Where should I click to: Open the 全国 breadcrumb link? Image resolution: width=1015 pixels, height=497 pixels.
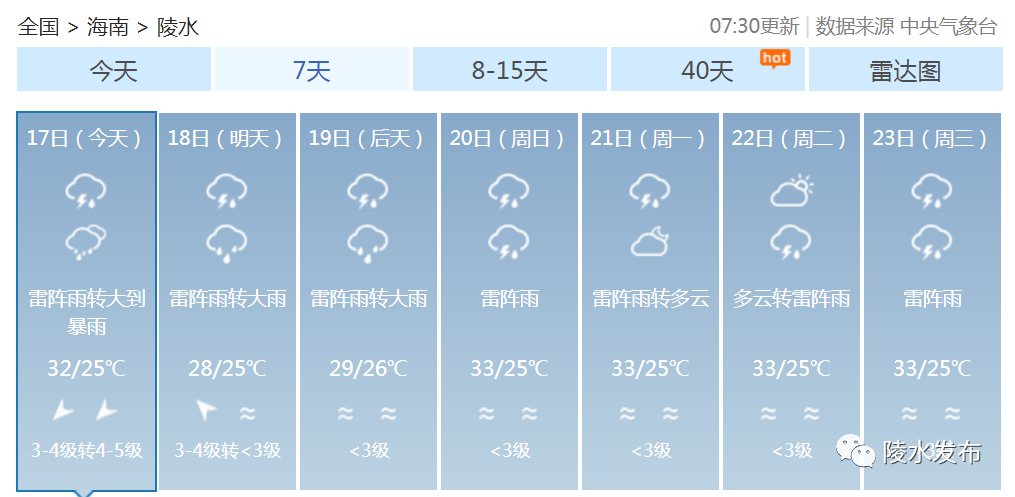coord(39,27)
